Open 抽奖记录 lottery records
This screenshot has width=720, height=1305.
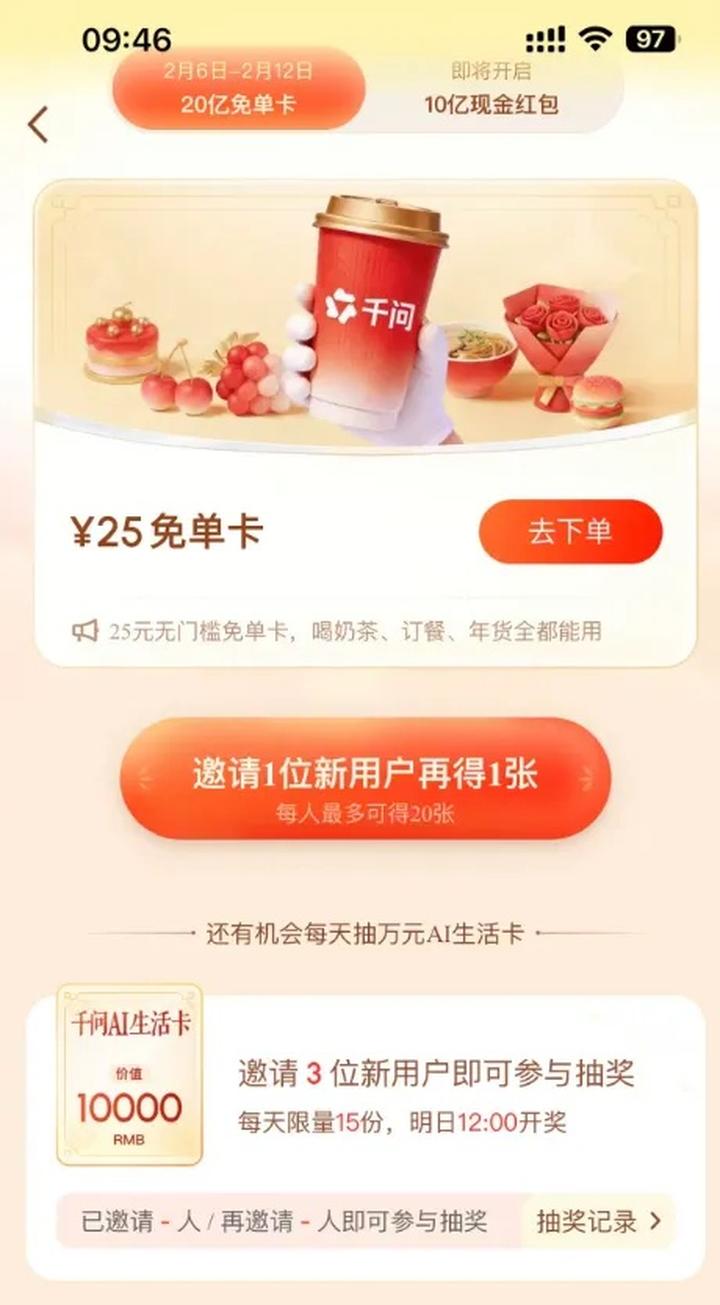pyautogui.click(x=598, y=1221)
